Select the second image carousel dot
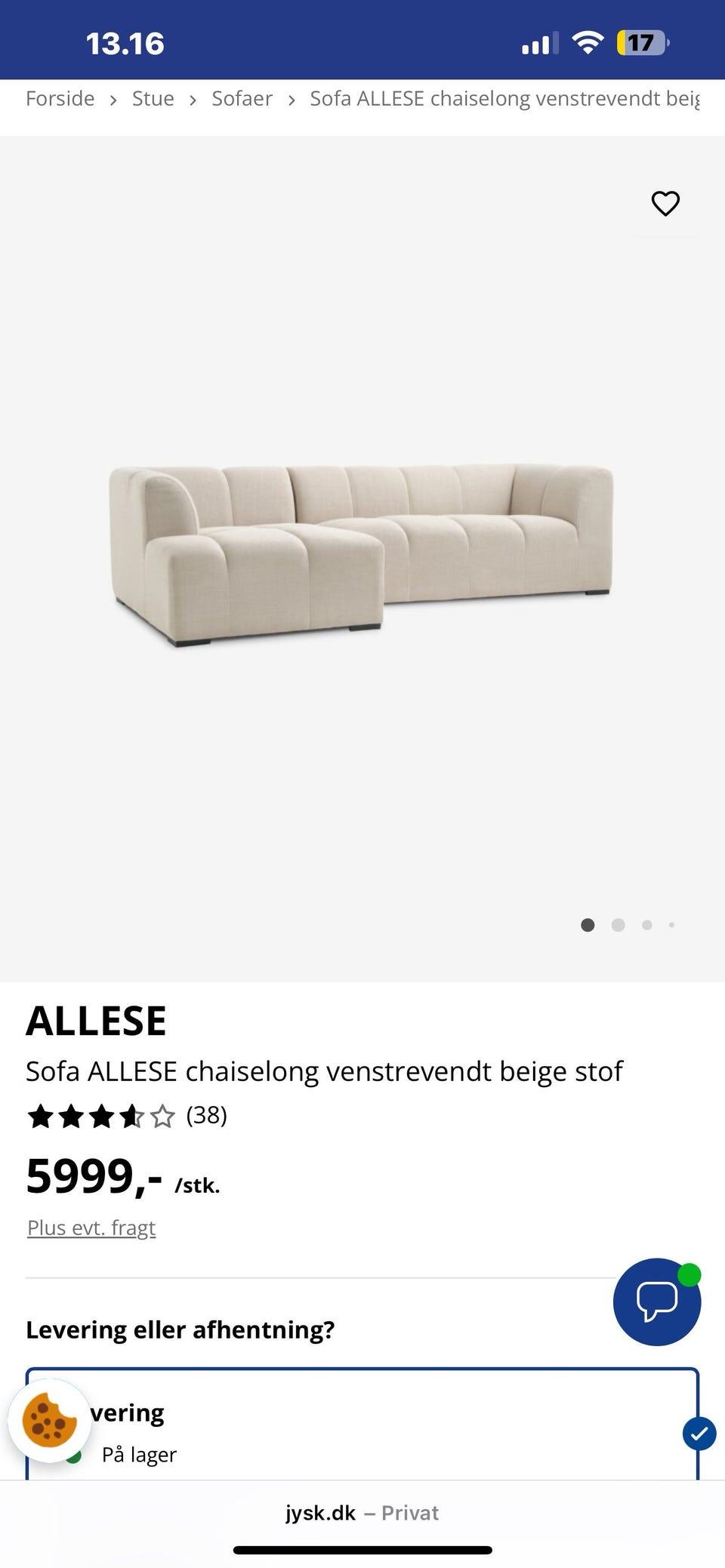The height and width of the screenshot is (1568, 725). click(x=618, y=924)
